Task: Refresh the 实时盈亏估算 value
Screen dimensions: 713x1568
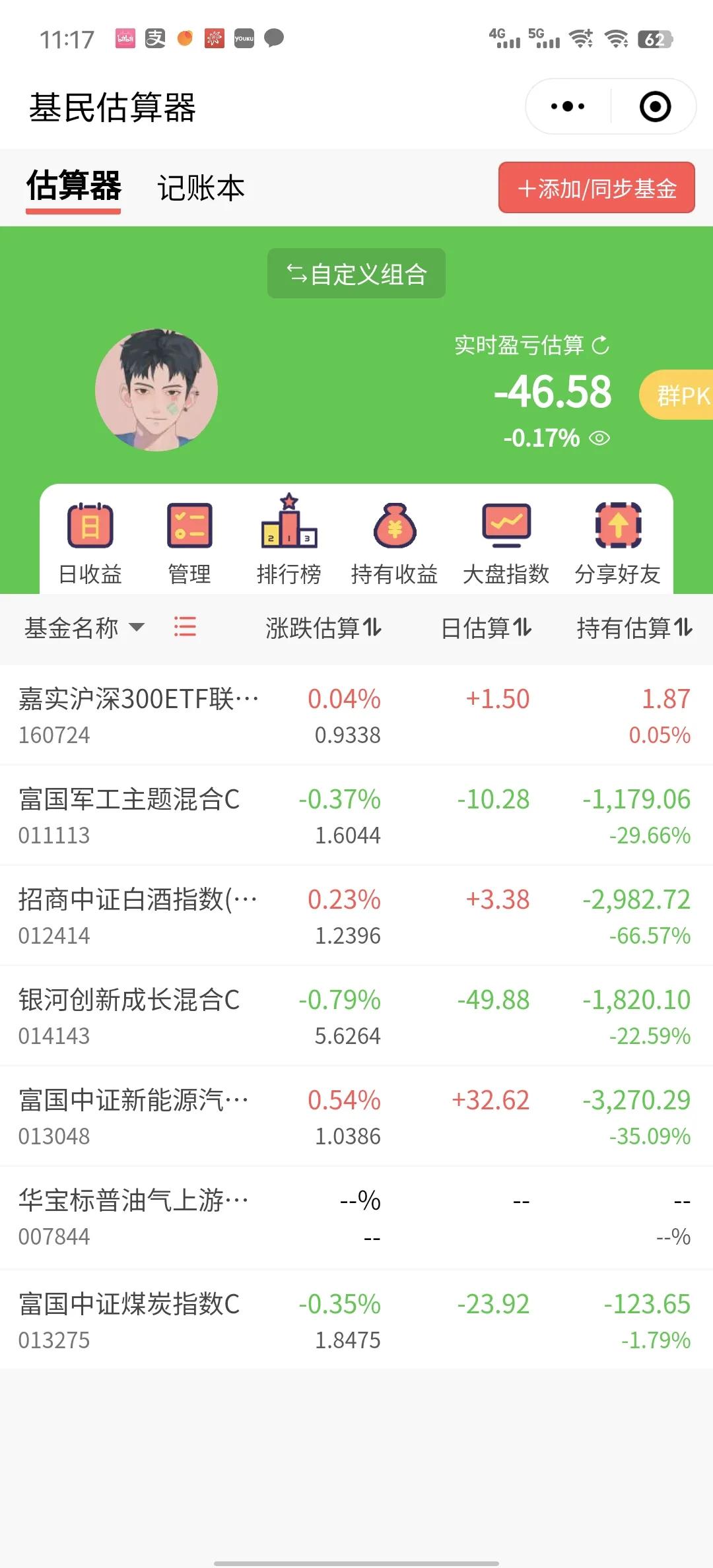Action: (x=601, y=345)
